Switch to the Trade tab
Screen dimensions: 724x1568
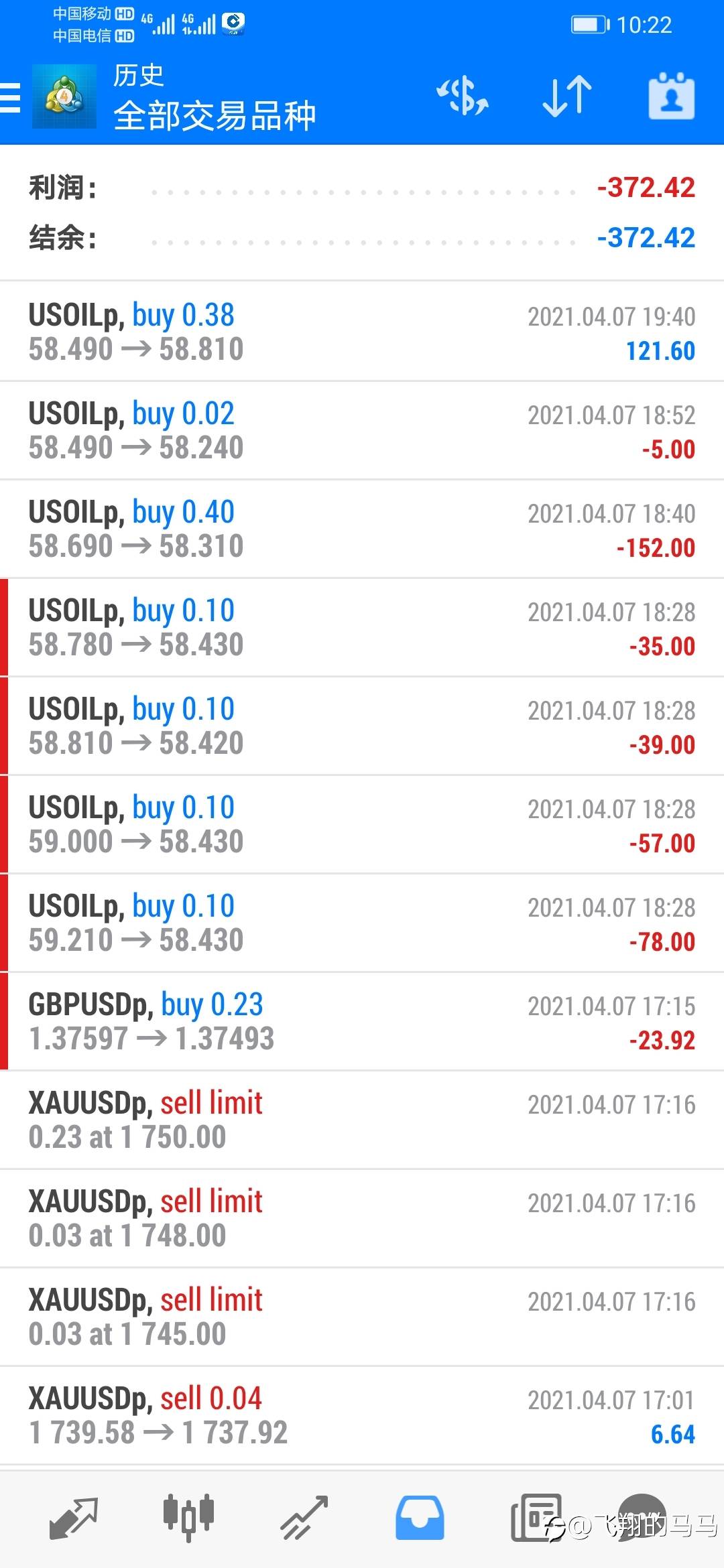click(304, 1518)
